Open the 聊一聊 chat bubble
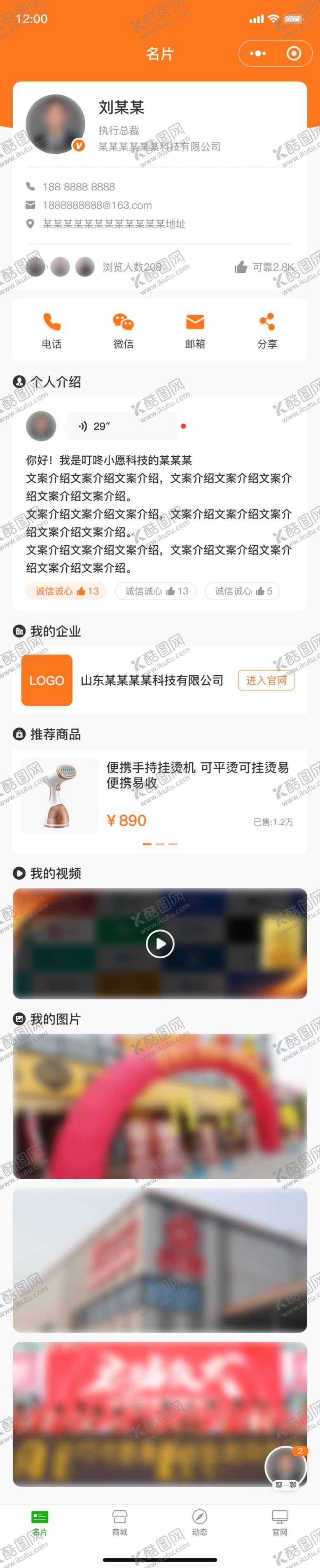 pos(285,1467)
